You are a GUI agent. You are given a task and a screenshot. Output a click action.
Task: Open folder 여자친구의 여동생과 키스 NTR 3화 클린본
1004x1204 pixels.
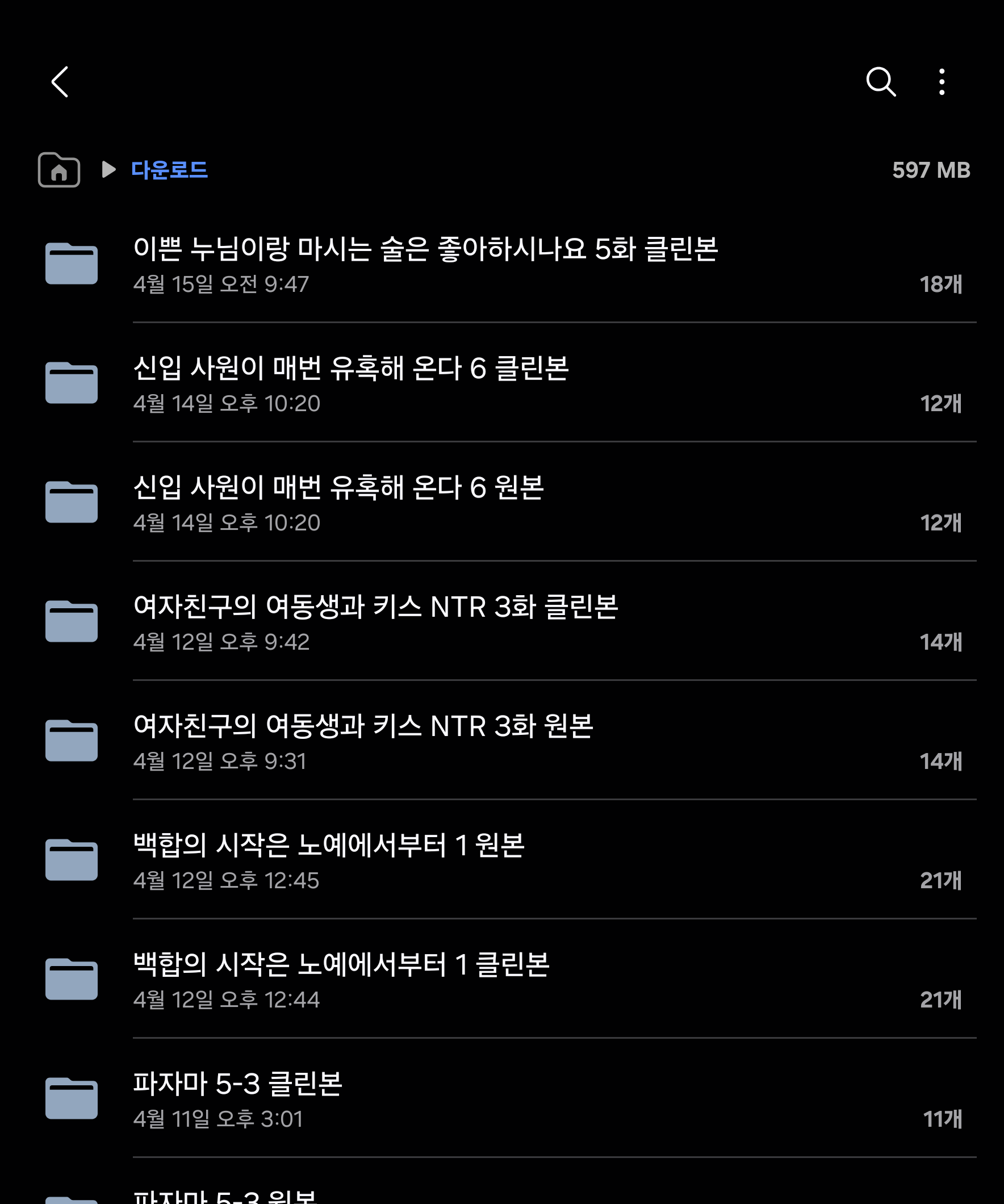click(501, 621)
